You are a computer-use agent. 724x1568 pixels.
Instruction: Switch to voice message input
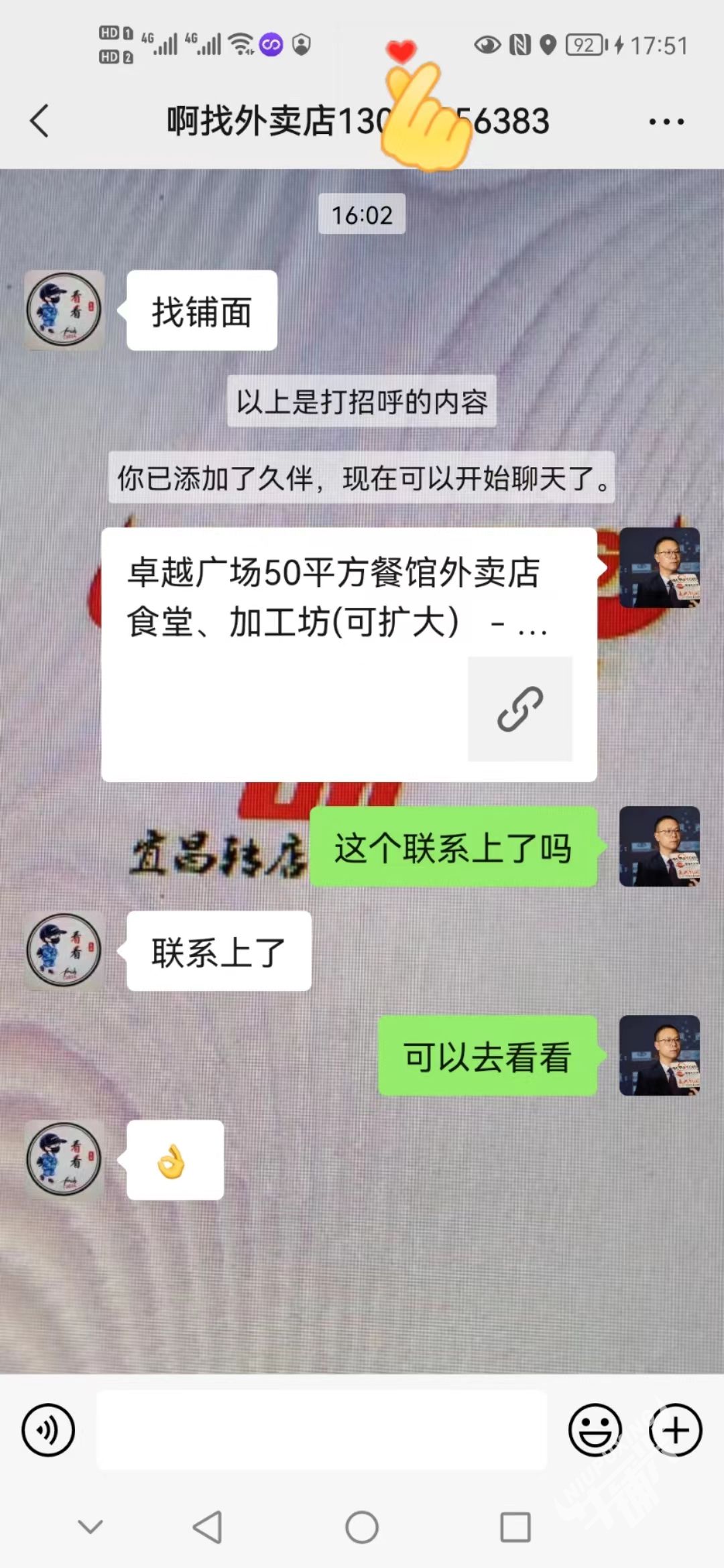[48, 1430]
